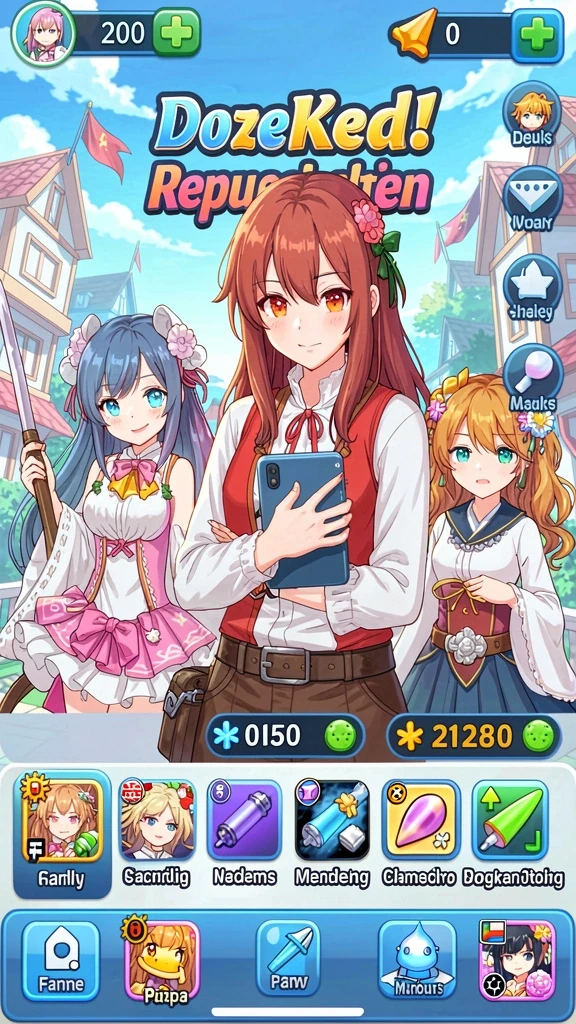Open the Deuls side menu
576x1024 pixels.
point(532,115)
